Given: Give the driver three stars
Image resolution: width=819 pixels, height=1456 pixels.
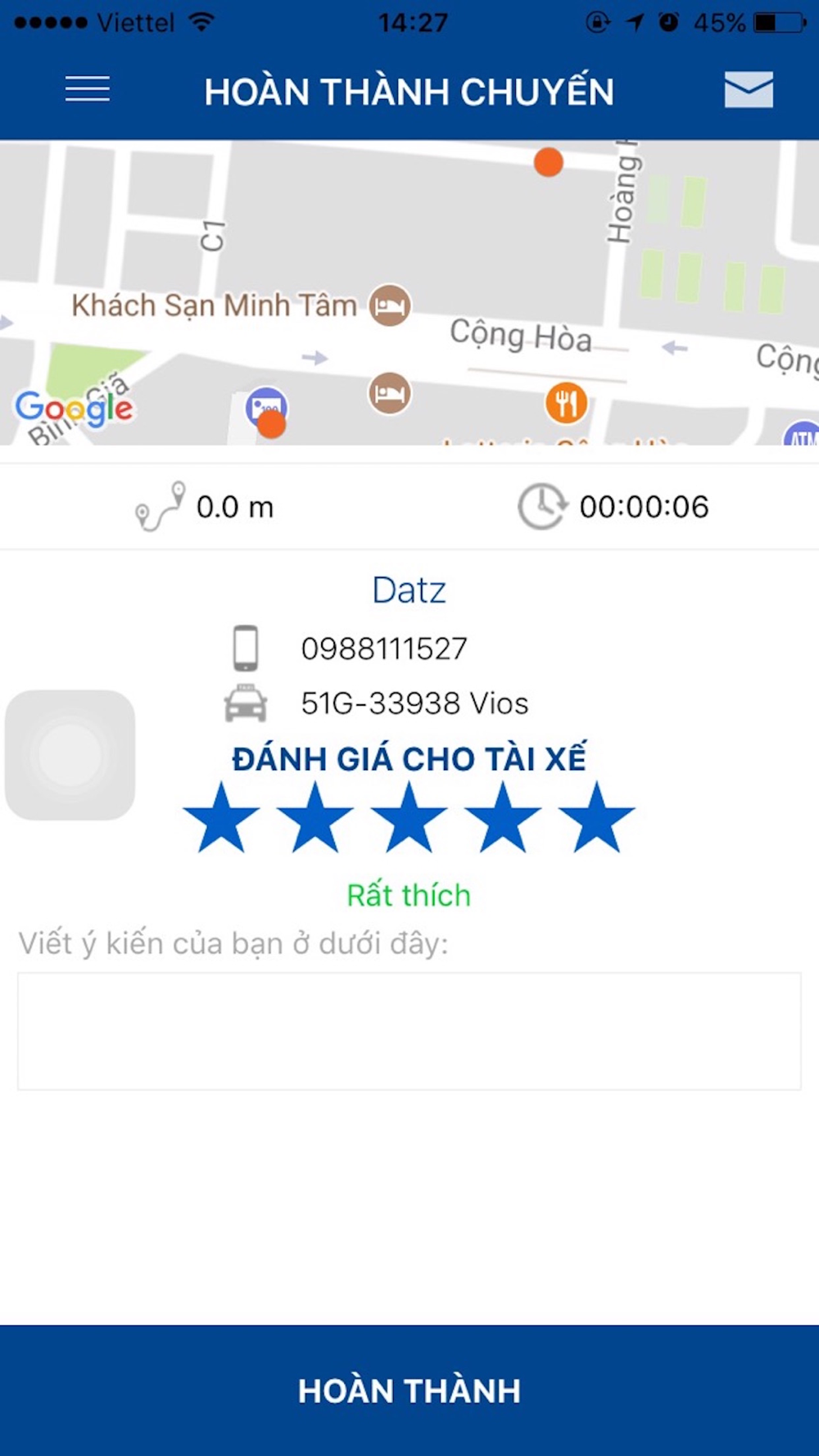Looking at the screenshot, I should (409, 817).
